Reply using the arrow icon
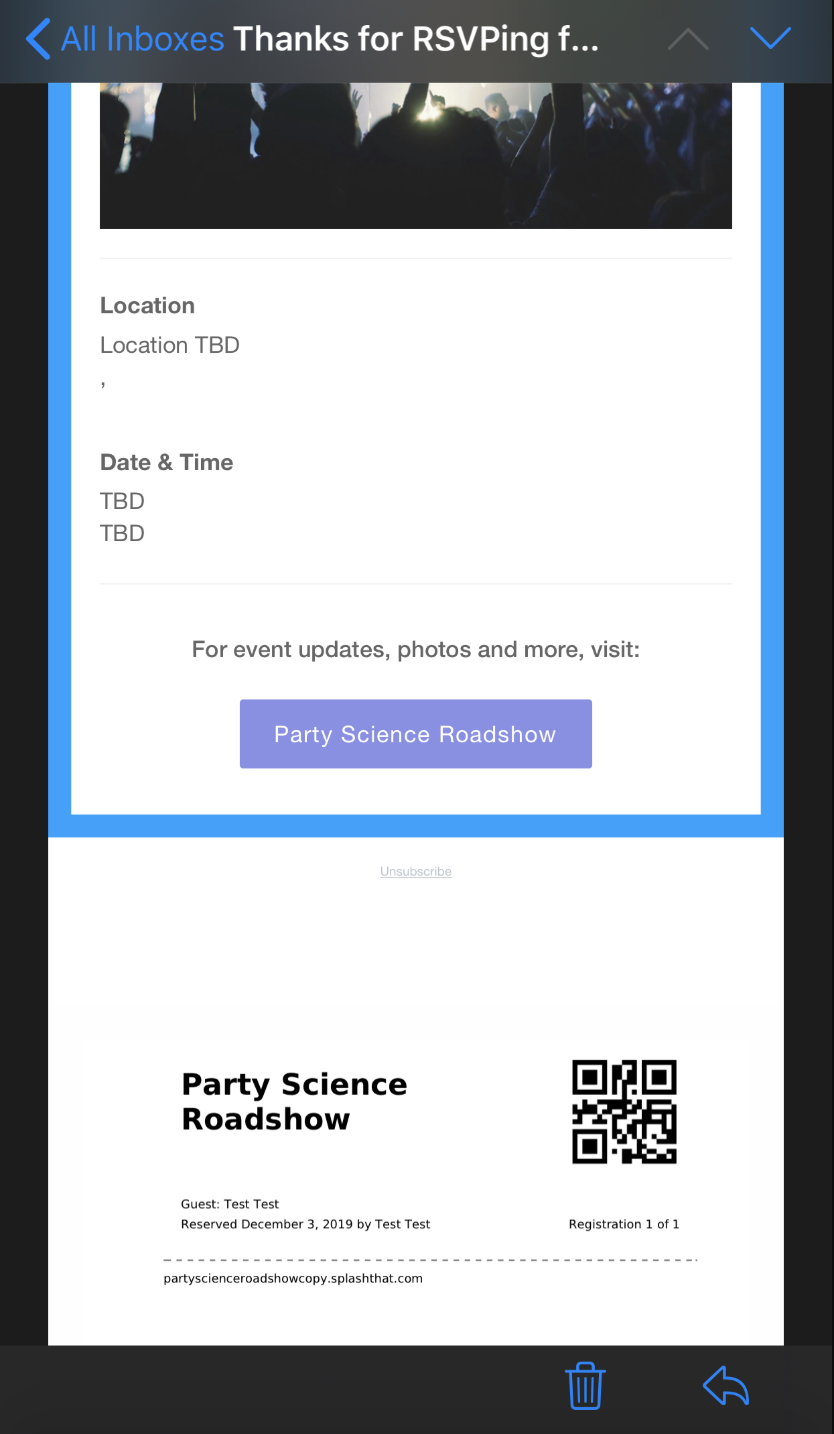Viewport: 834px width, 1434px height. [726, 1386]
